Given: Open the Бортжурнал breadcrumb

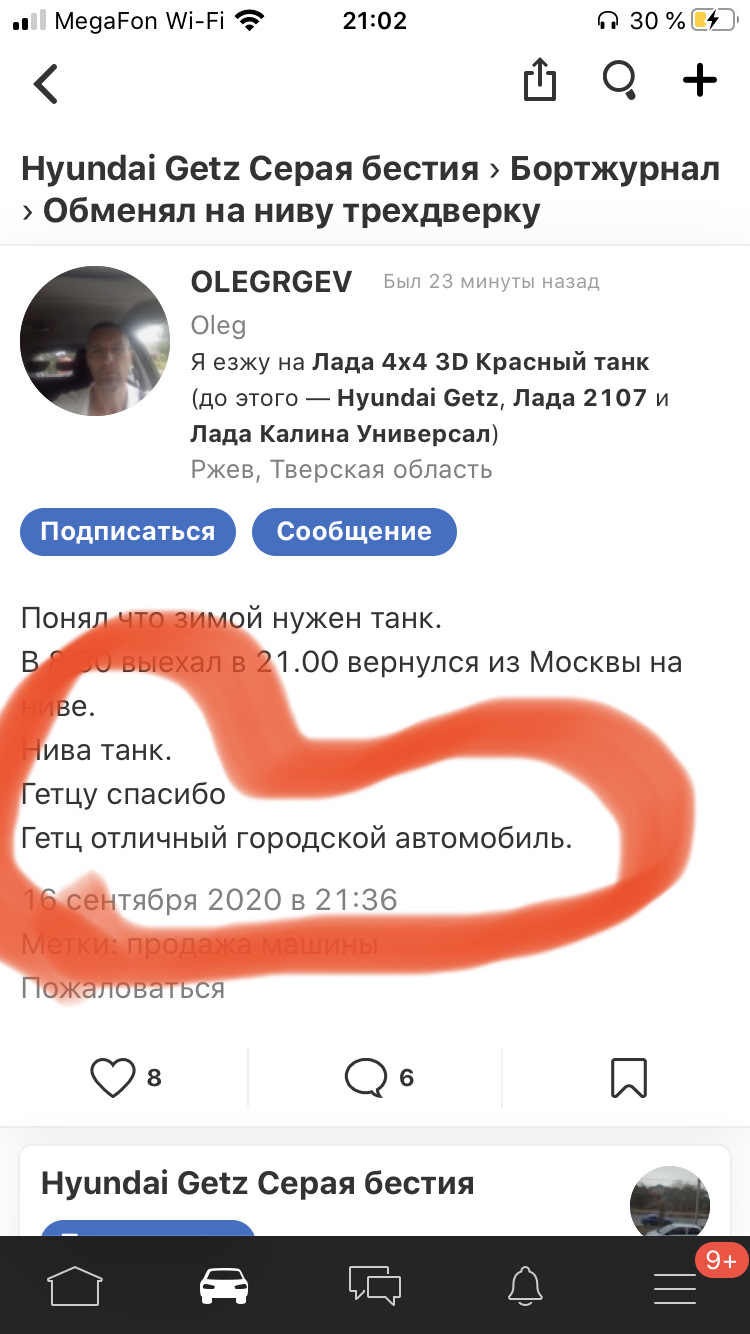Looking at the screenshot, I should [614, 169].
